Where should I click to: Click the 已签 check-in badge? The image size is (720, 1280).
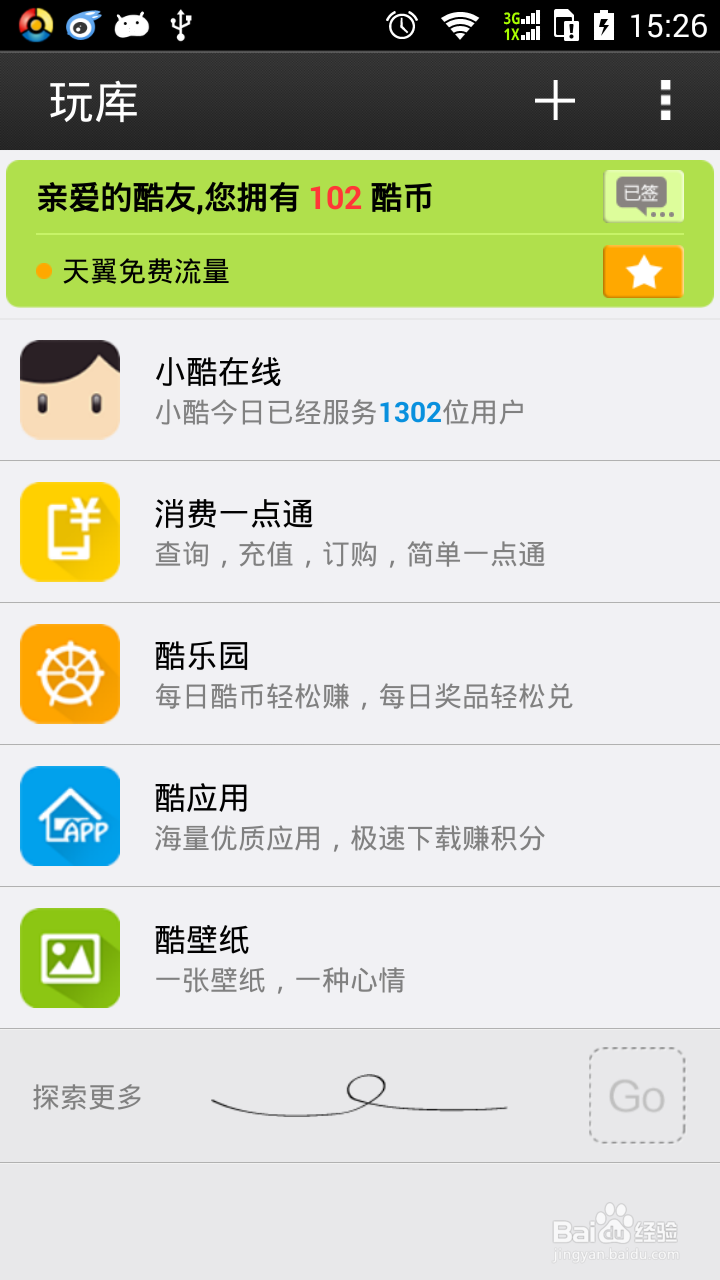click(x=643, y=196)
